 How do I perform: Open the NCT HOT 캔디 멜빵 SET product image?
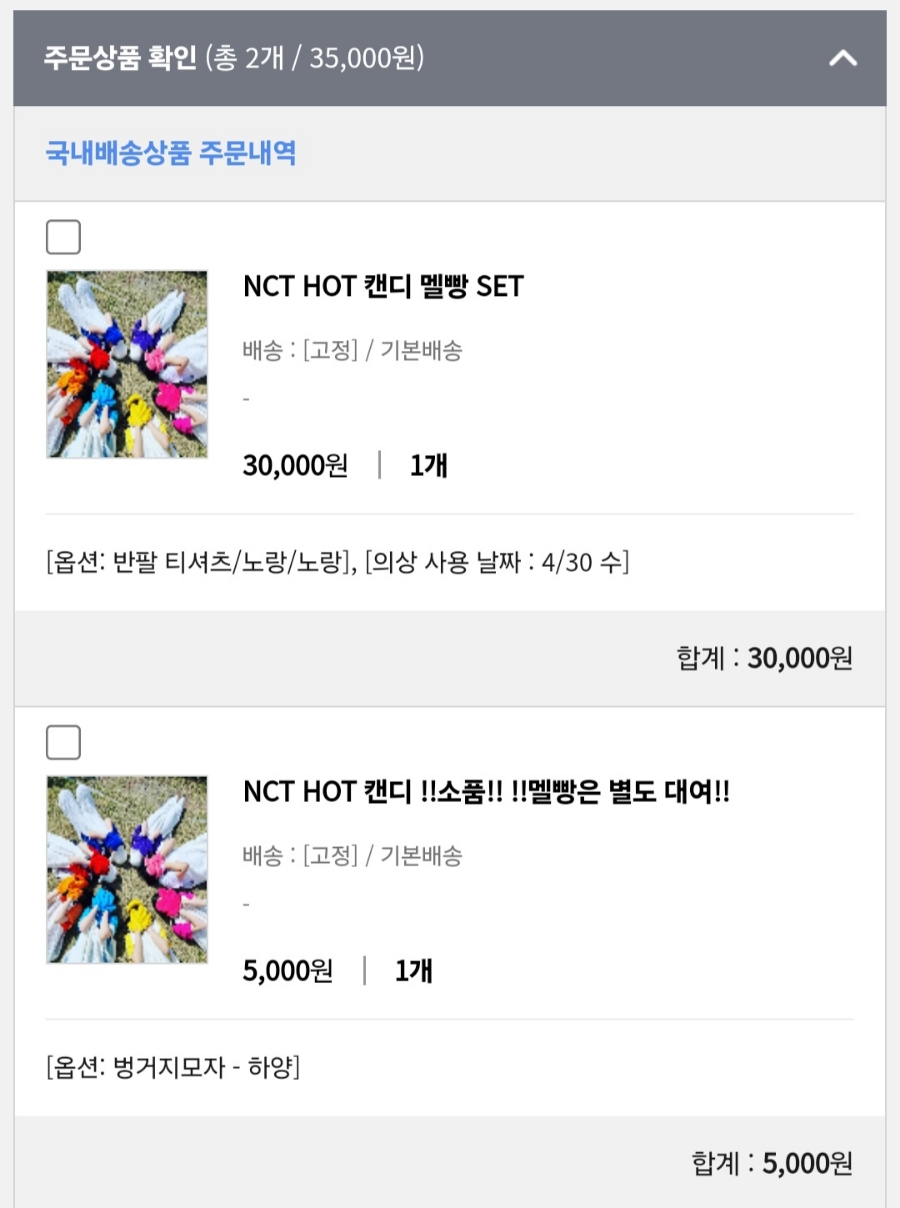pos(127,364)
